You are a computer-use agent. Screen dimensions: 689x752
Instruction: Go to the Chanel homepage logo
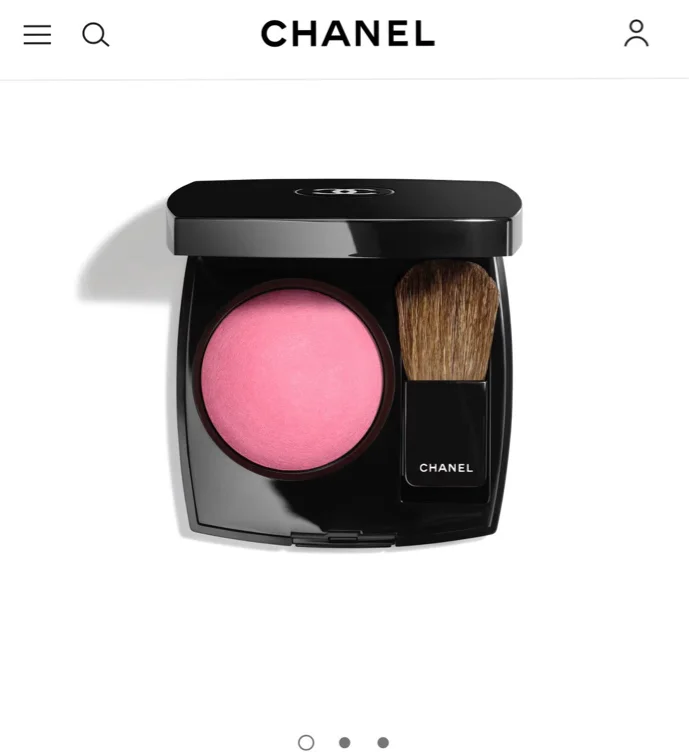348,34
